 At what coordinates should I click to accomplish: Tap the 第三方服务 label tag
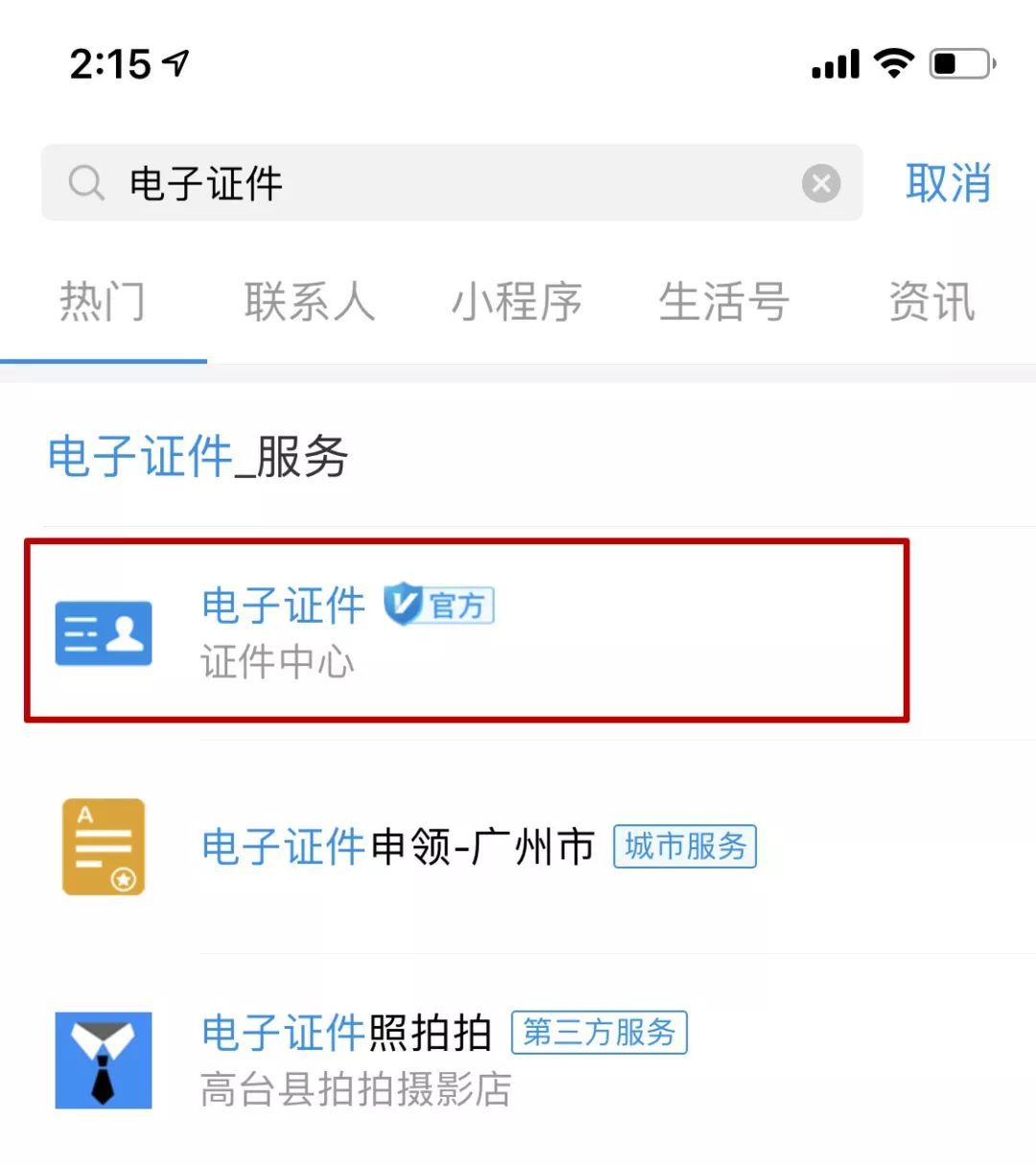pos(599,1034)
